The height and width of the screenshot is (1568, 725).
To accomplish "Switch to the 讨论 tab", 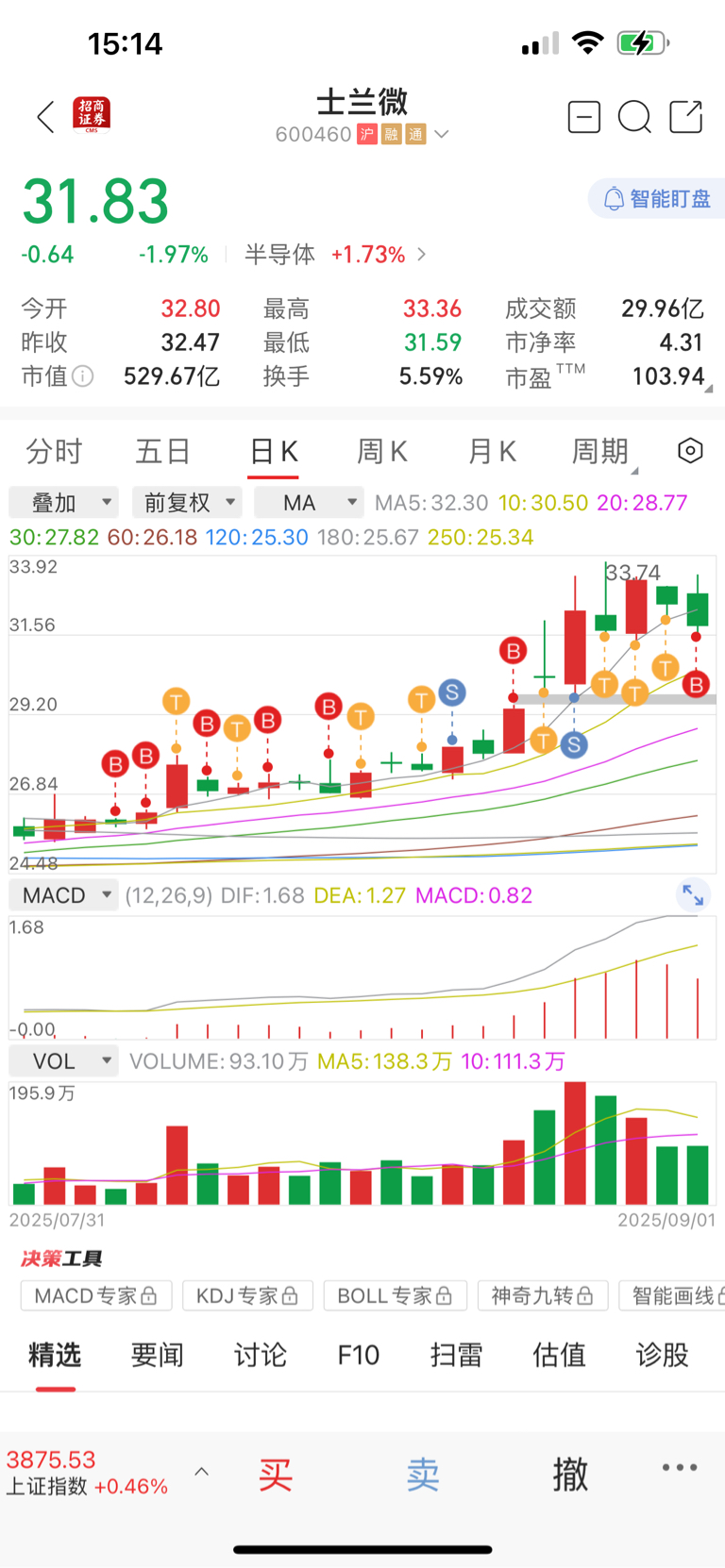I will 260,1356.
